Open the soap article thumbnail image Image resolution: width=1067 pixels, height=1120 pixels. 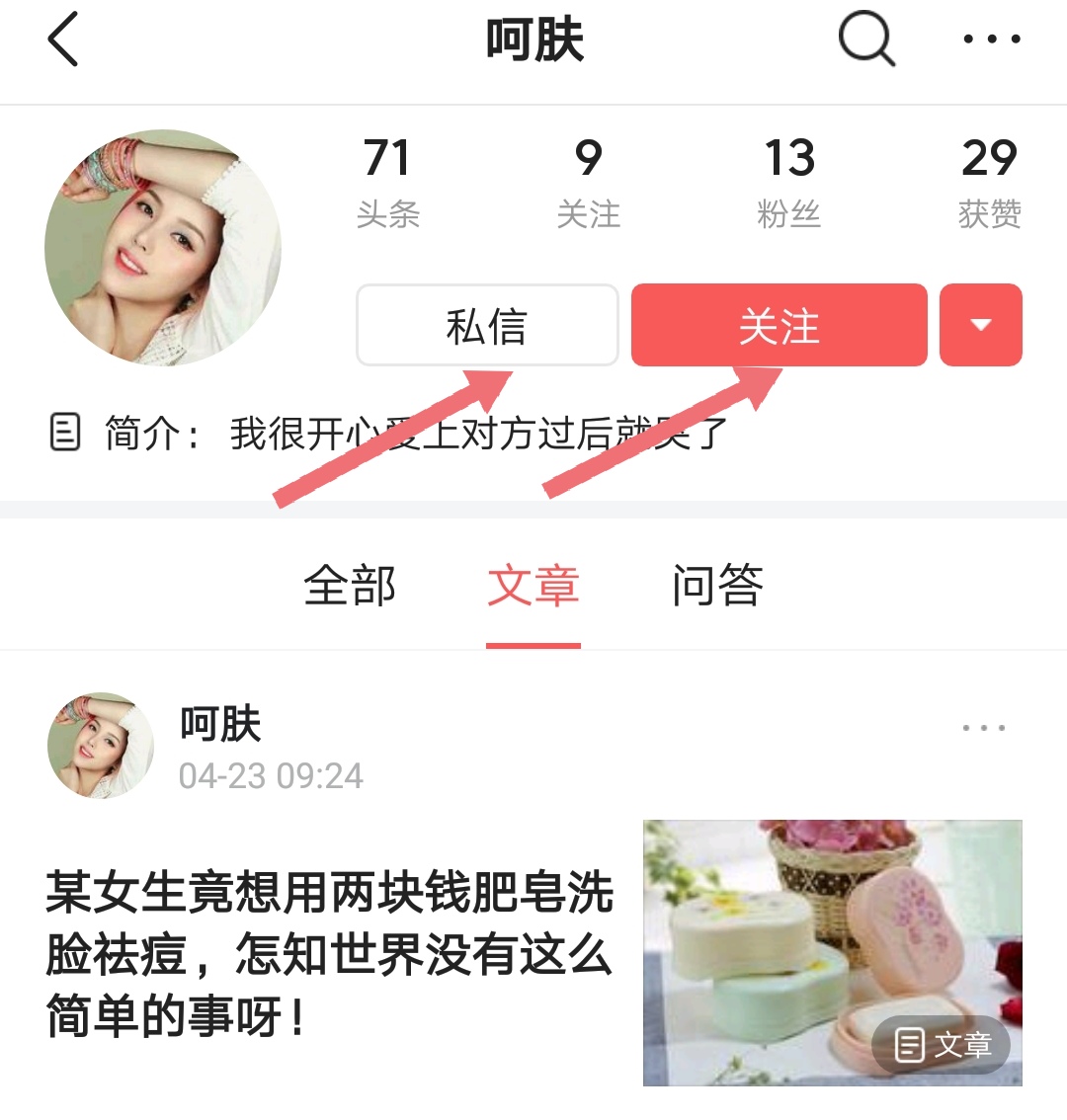click(832, 953)
